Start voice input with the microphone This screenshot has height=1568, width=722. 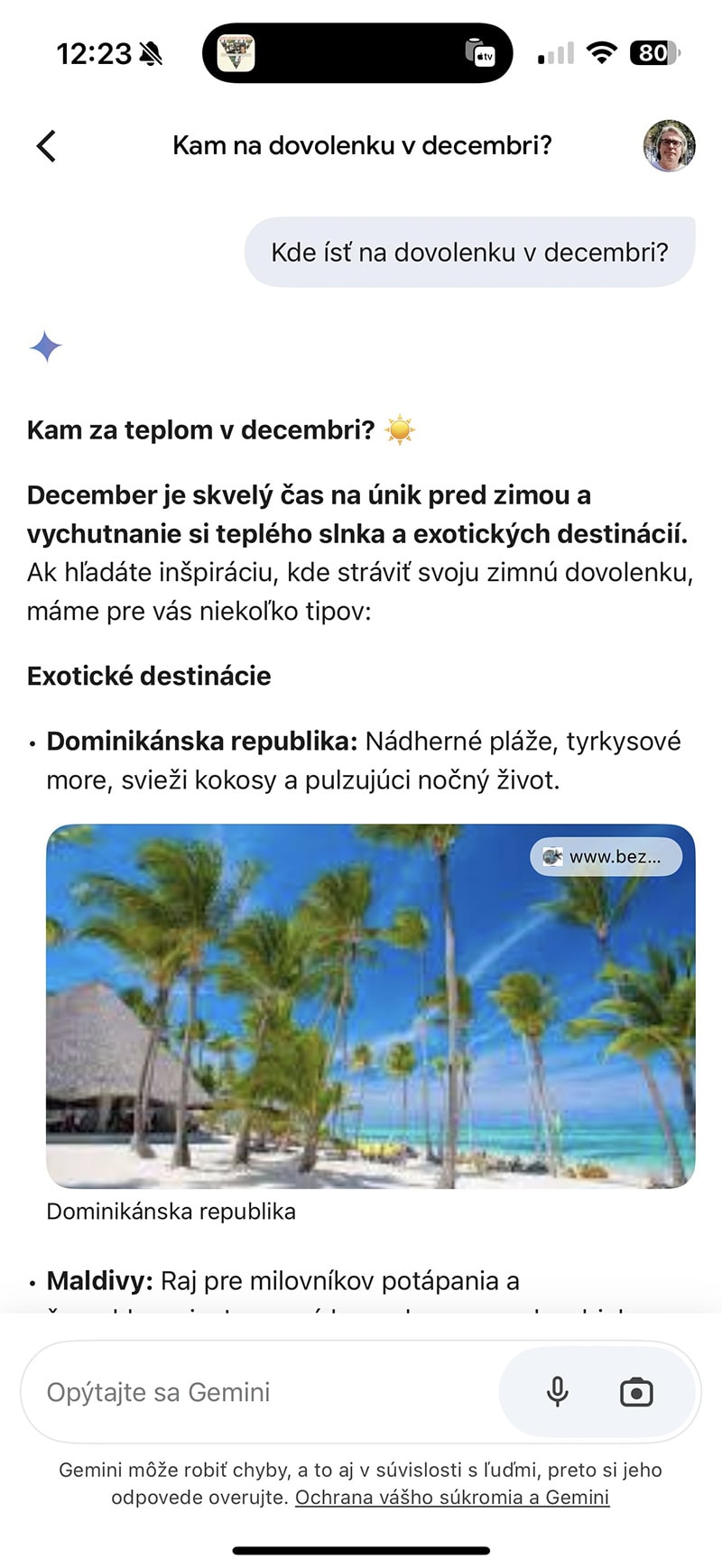(x=558, y=1392)
